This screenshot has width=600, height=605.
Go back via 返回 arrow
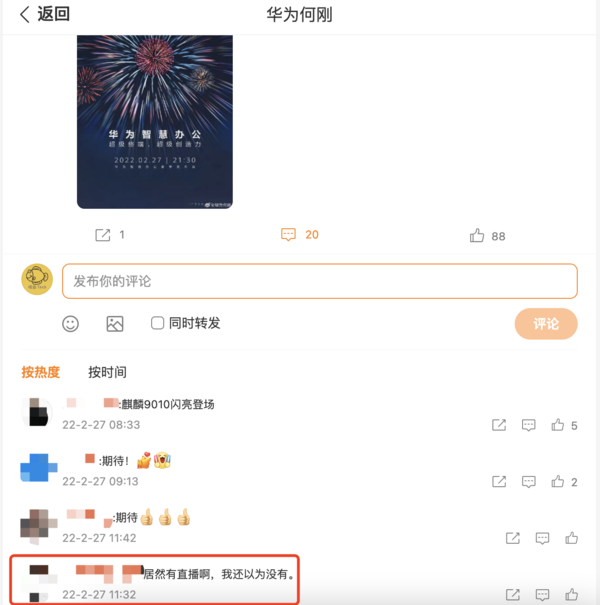(x=44, y=15)
